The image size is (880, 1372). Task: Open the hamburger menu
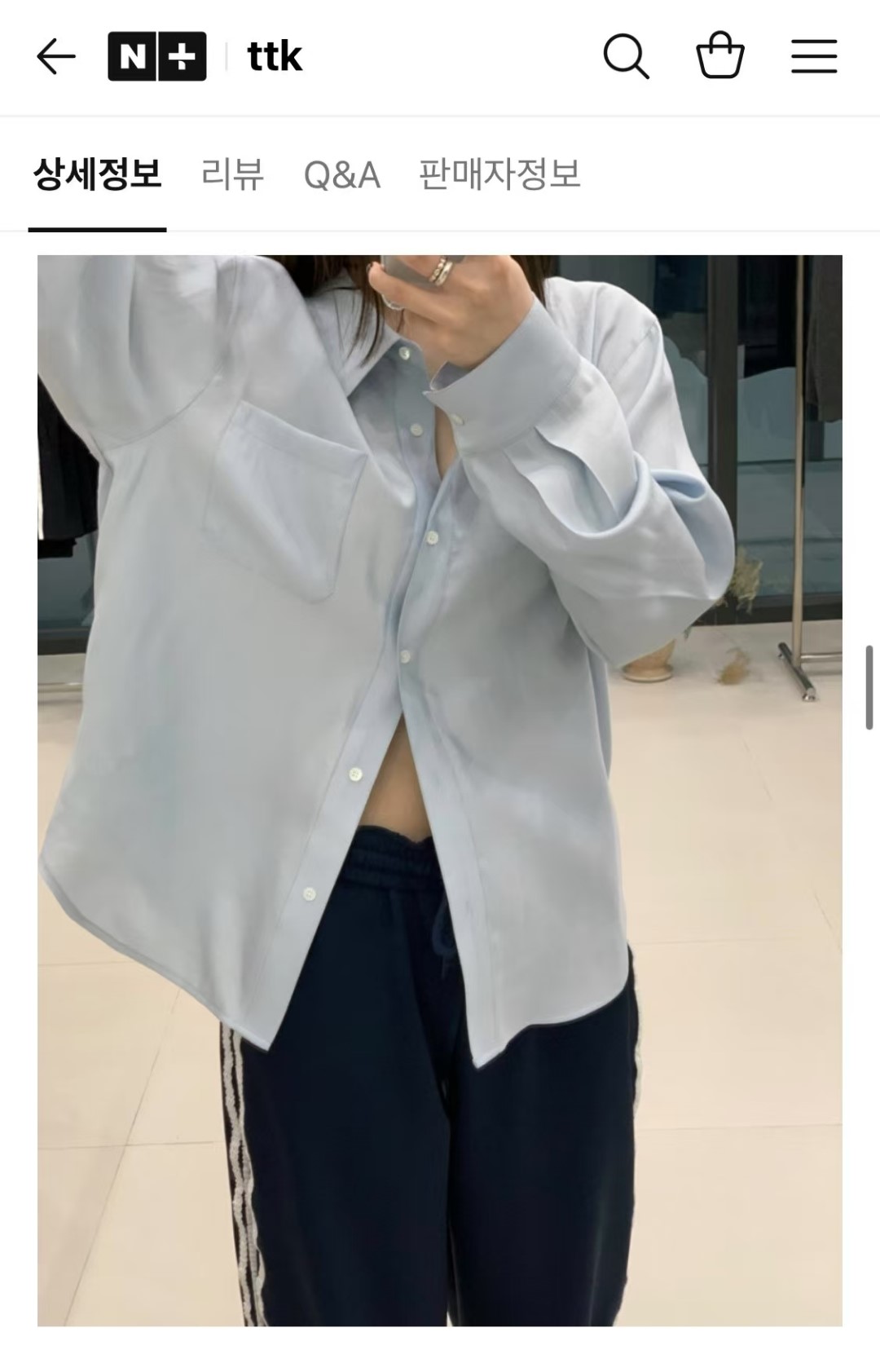[814, 57]
